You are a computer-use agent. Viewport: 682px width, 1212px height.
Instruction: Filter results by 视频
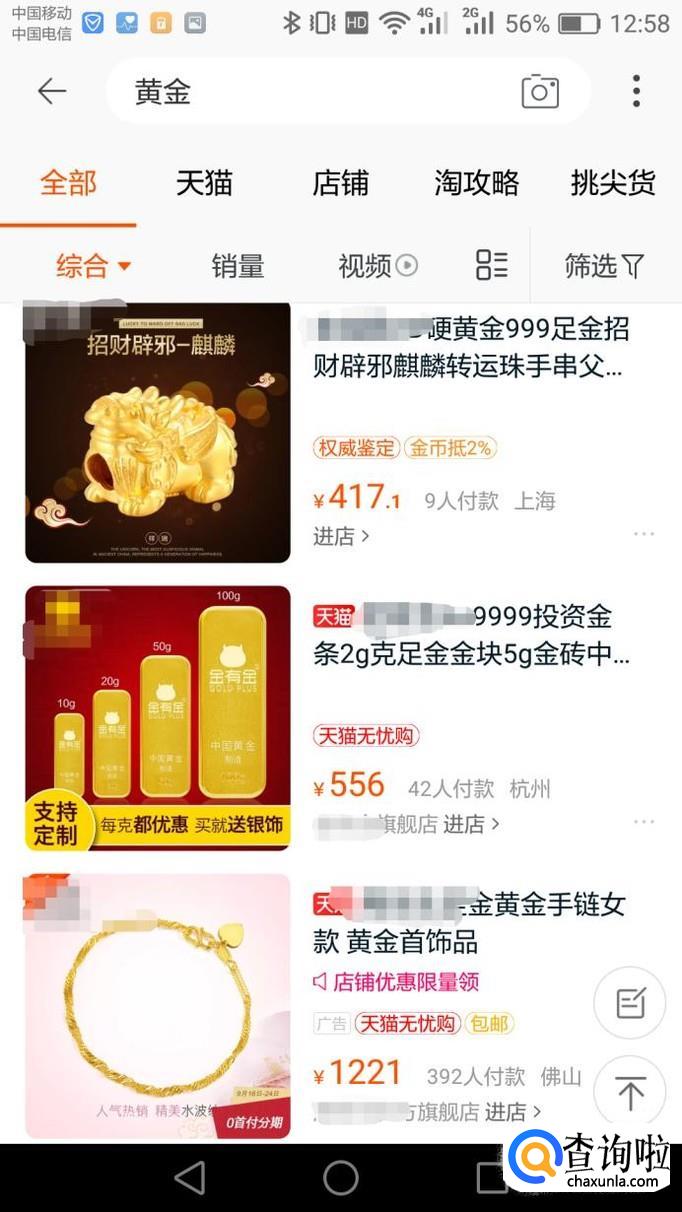pyautogui.click(x=377, y=266)
